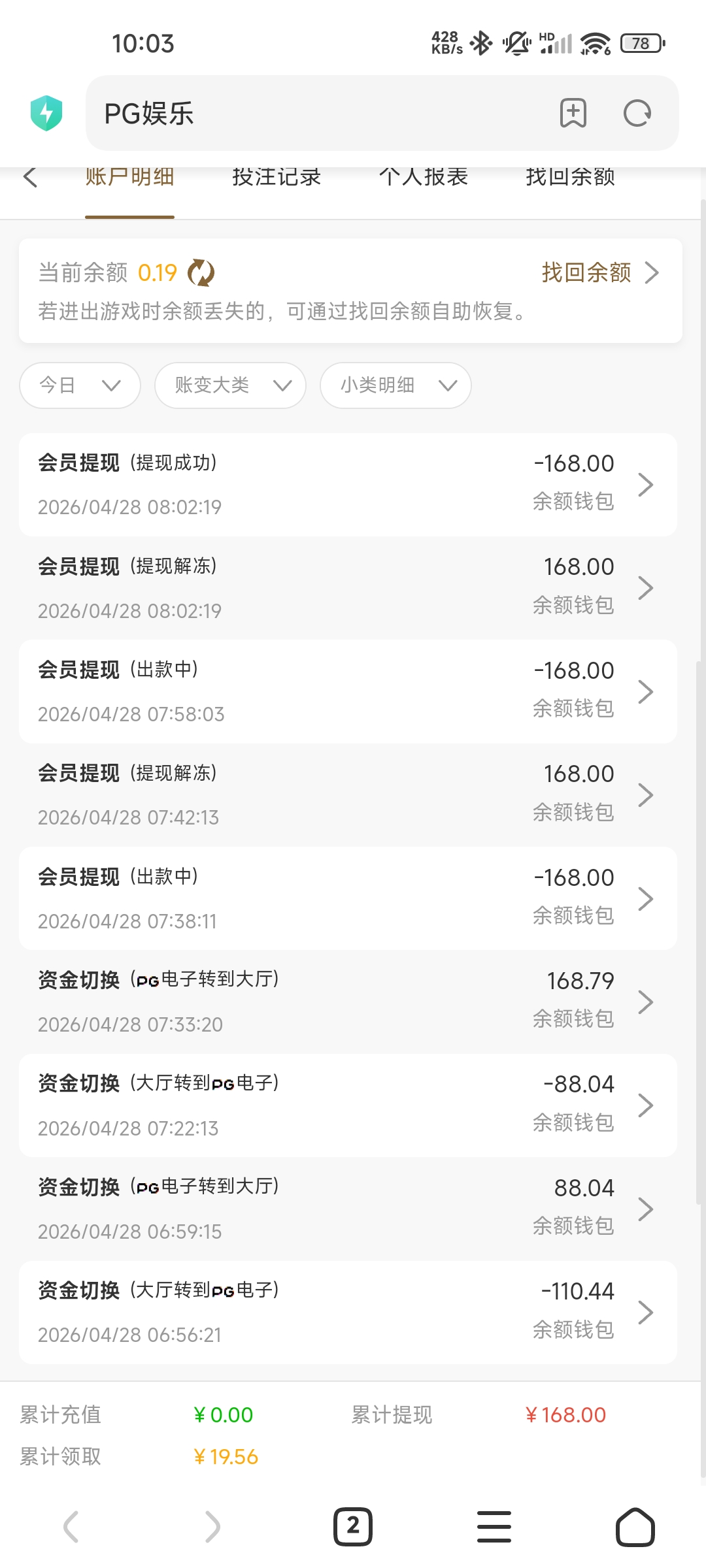
Task: Open the 提现解冻 record at 07:42:13
Action: (348, 795)
